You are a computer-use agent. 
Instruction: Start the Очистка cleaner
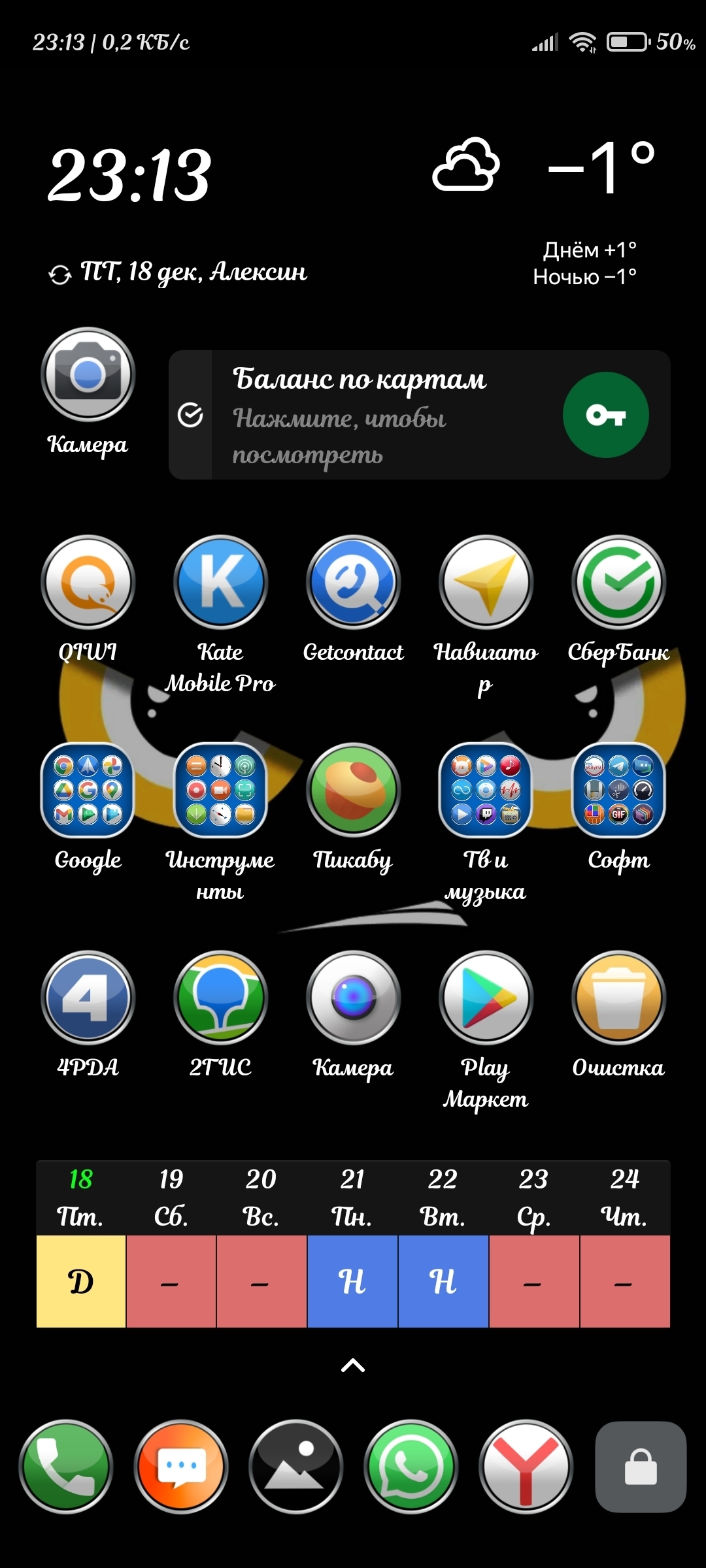(618, 998)
